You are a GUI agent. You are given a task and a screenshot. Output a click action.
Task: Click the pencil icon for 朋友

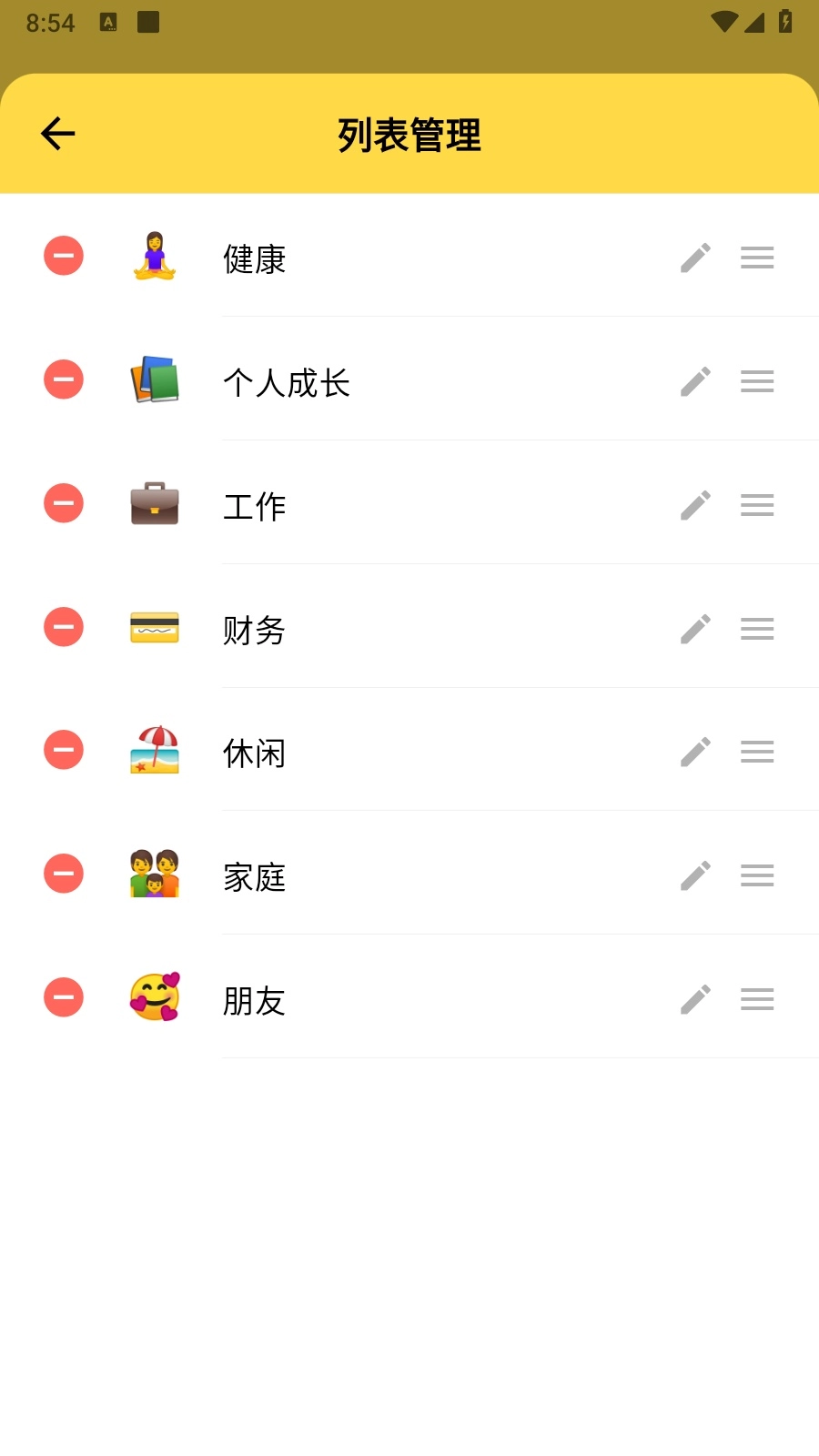[694, 999]
